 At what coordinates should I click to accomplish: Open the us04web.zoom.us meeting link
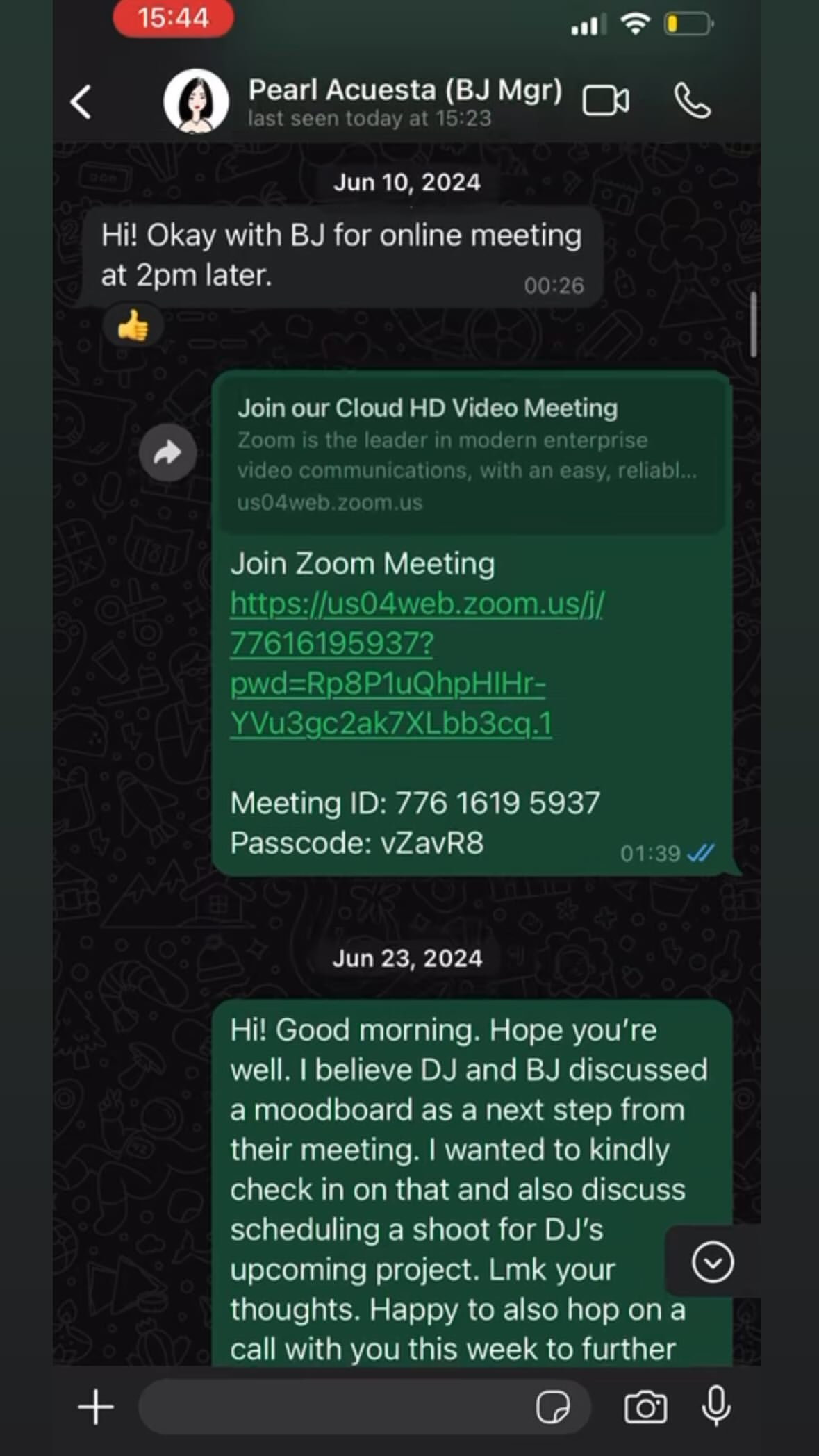417,663
